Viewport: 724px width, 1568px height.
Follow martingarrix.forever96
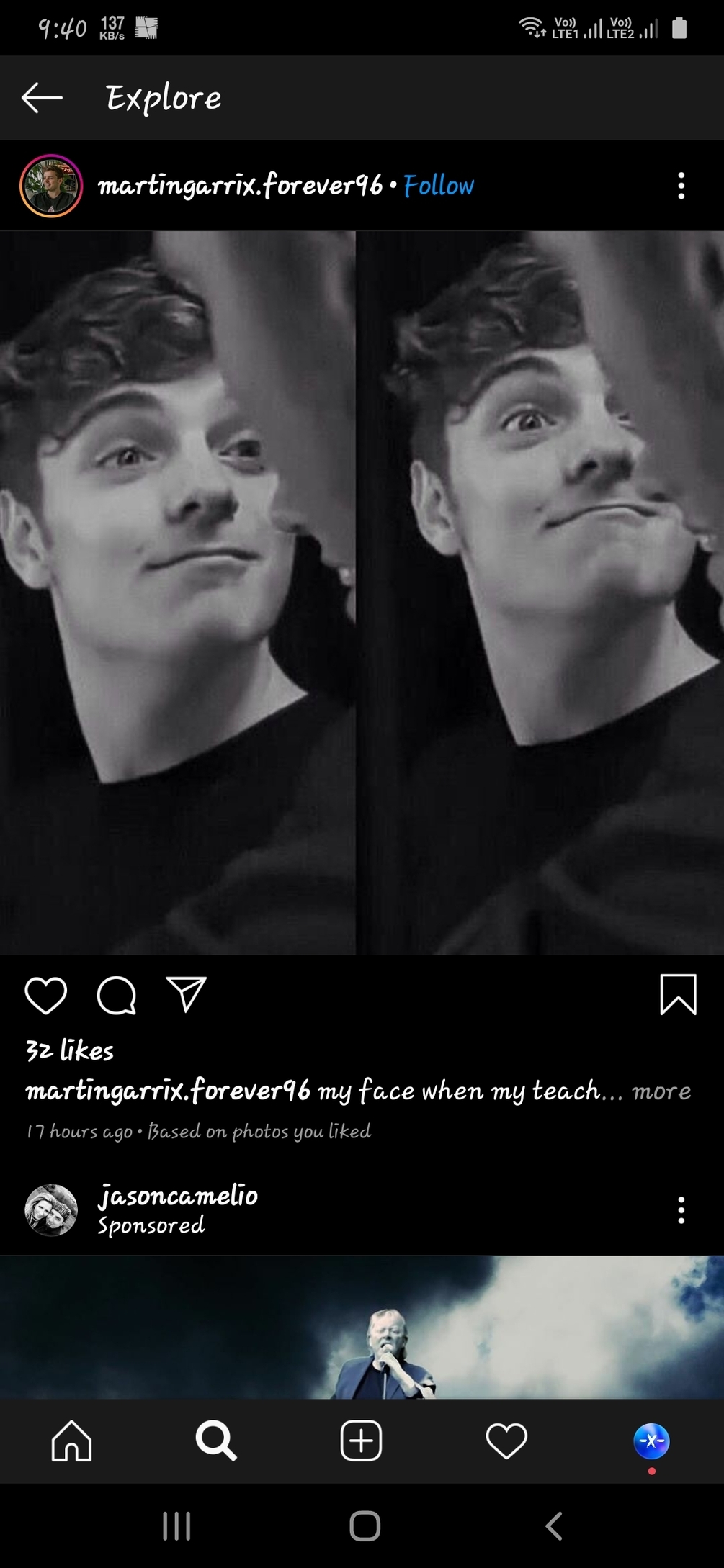(x=438, y=186)
